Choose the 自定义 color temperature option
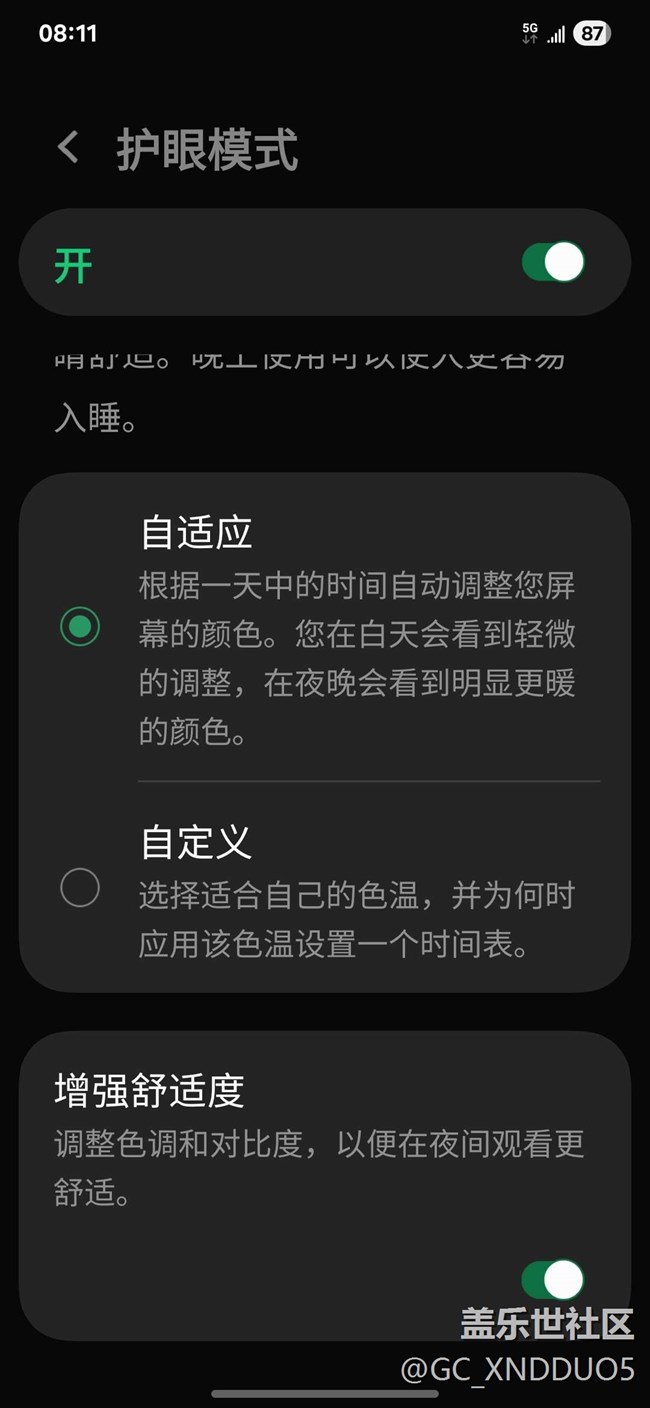This screenshot has height=1408, width=650. tap(80, 887)
